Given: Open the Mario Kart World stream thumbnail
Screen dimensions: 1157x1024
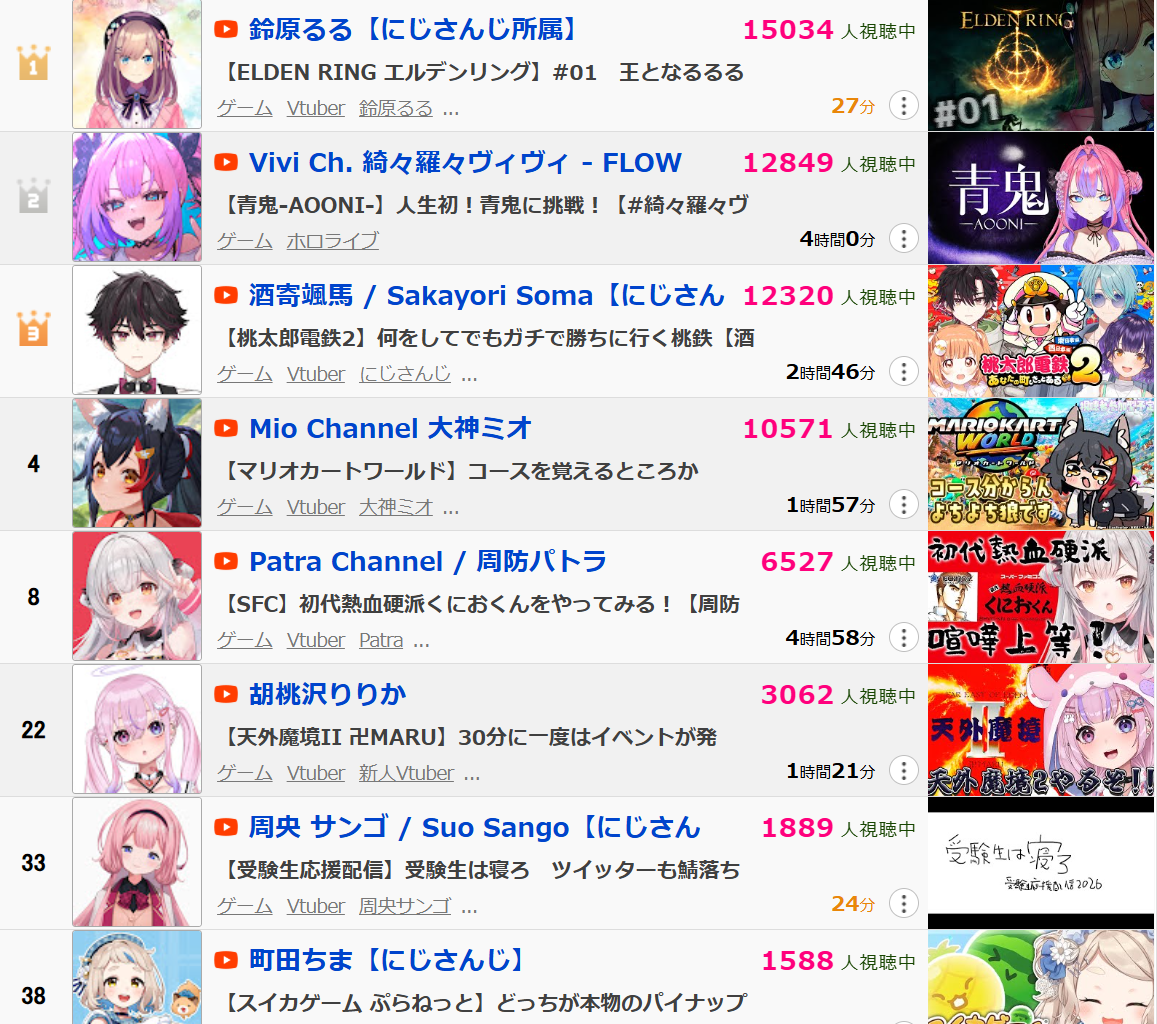Looking at the screenshot, I should click(x=1042, y=464).
